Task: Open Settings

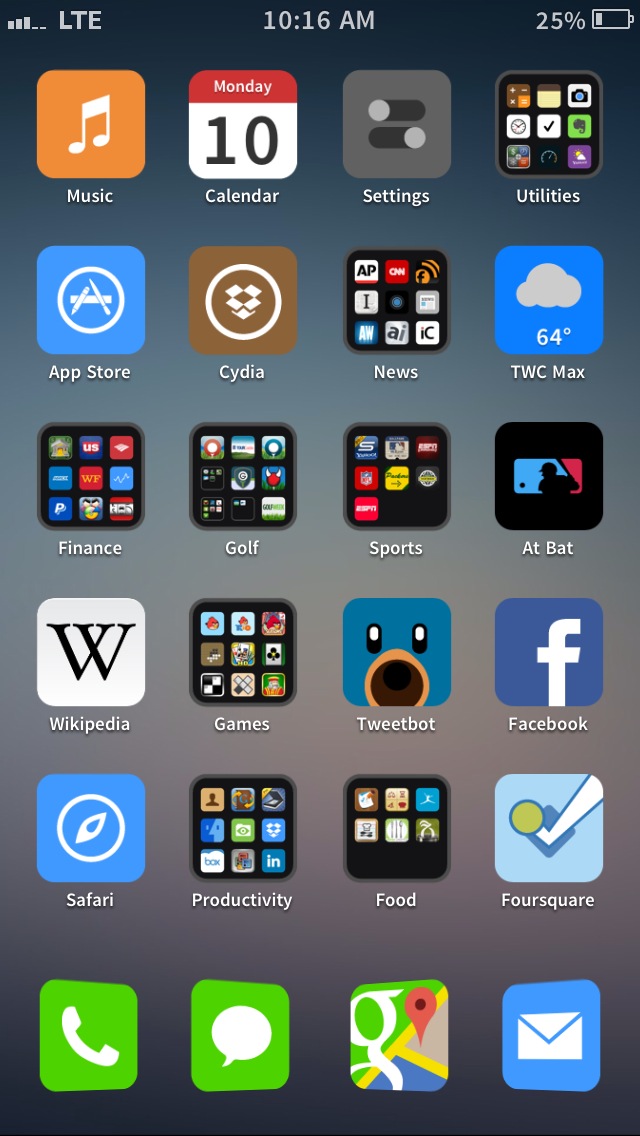Action: (x=396, y=124)
